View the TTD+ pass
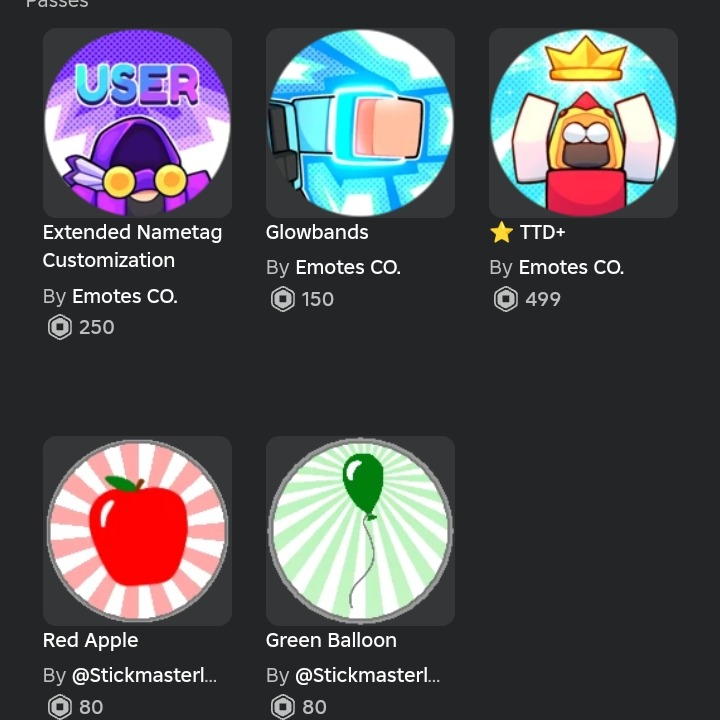Image resolution: width=720 pixels, height=720 pixels. click(x=583, y=123)
